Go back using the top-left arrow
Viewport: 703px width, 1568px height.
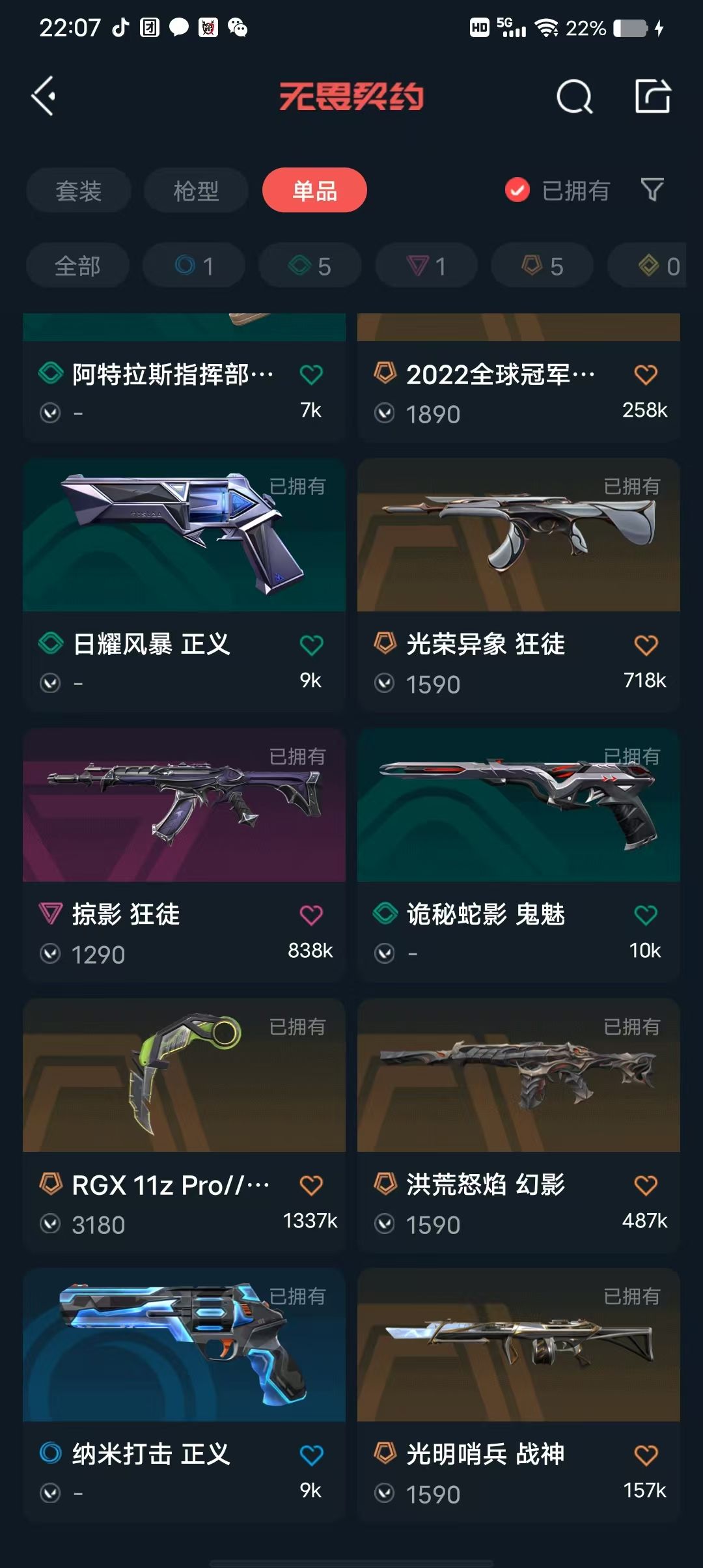[x=44, y=96]
